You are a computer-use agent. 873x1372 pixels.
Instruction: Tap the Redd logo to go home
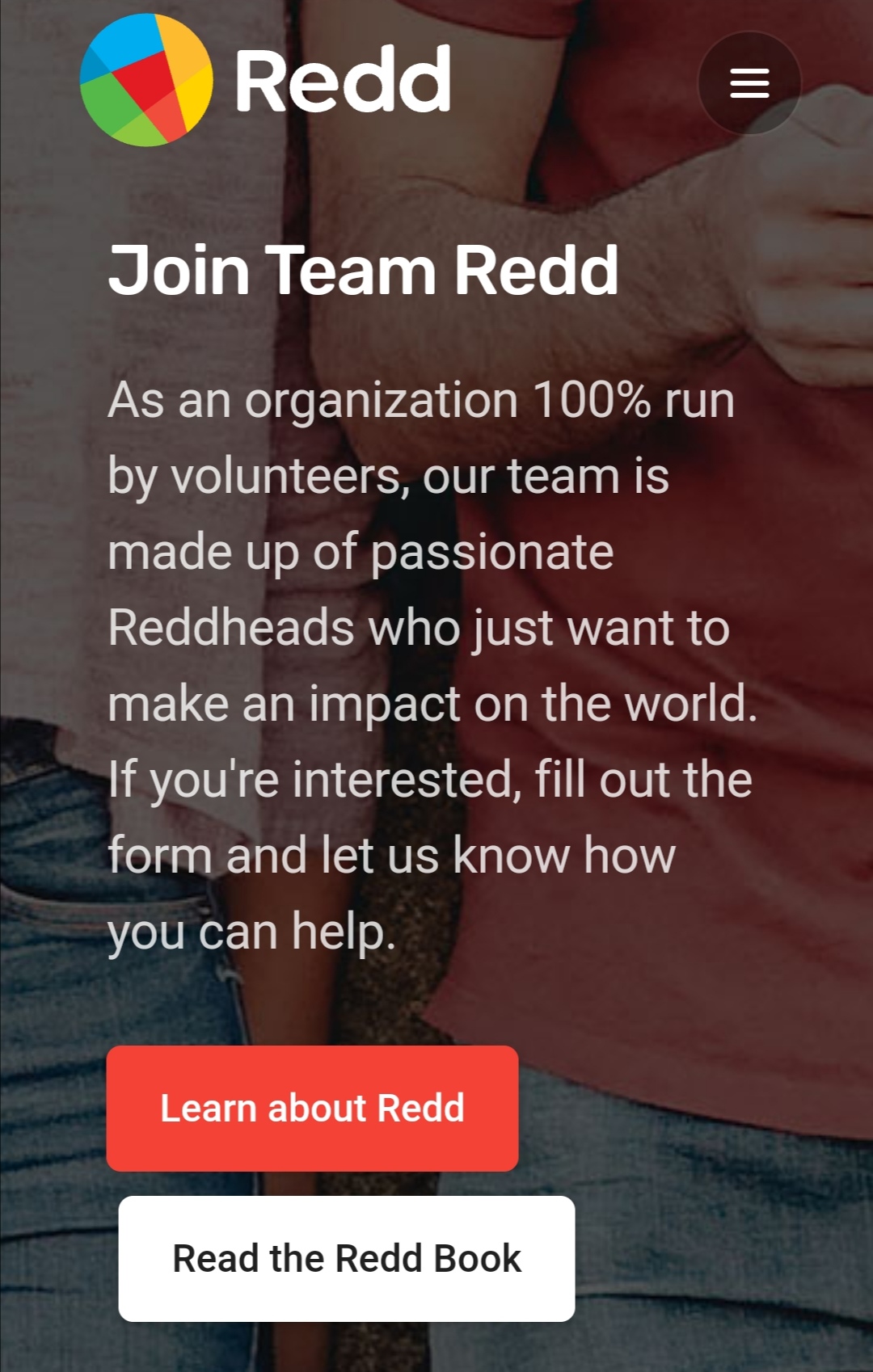click(265, 80)
